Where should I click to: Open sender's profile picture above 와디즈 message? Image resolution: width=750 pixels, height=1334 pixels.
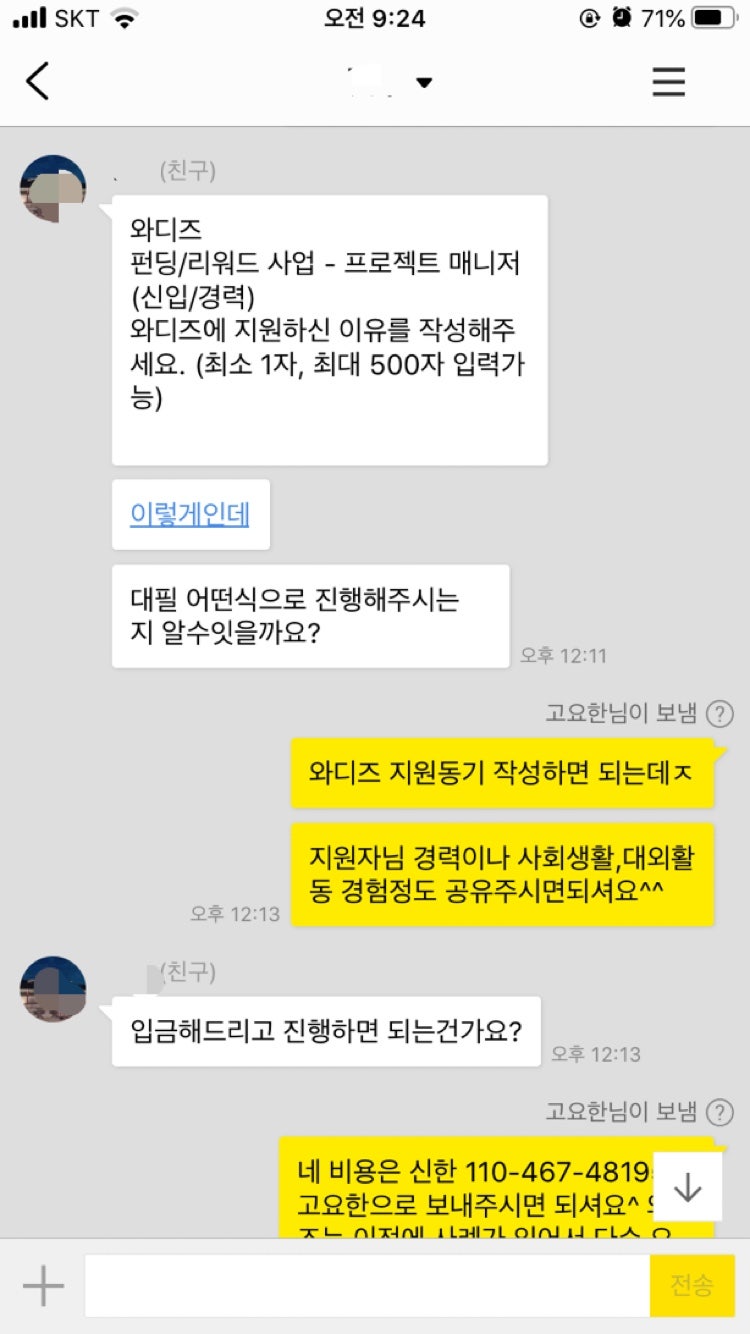tap(53, 188)
